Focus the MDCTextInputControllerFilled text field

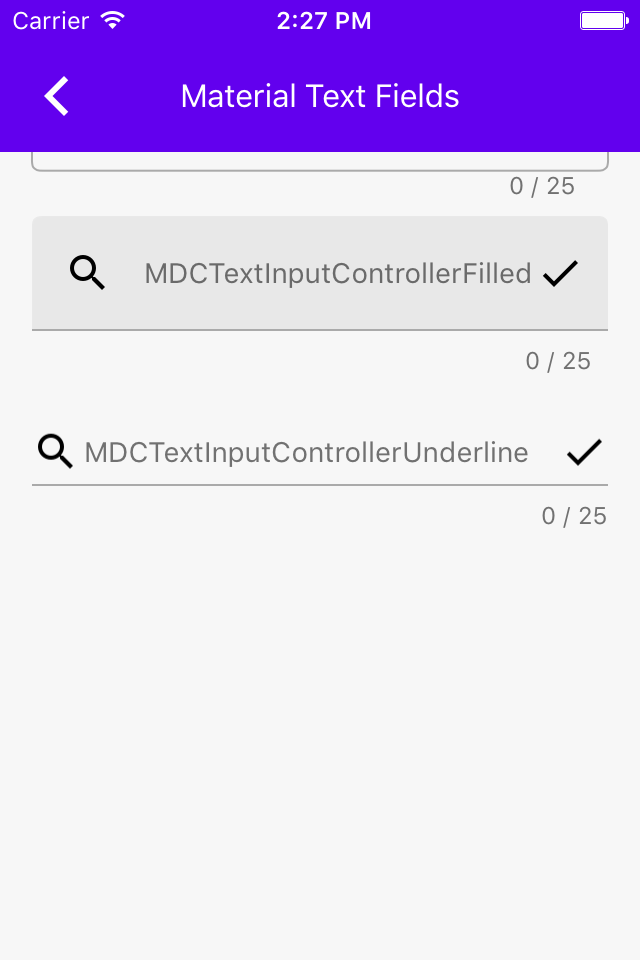pos(337,273)
